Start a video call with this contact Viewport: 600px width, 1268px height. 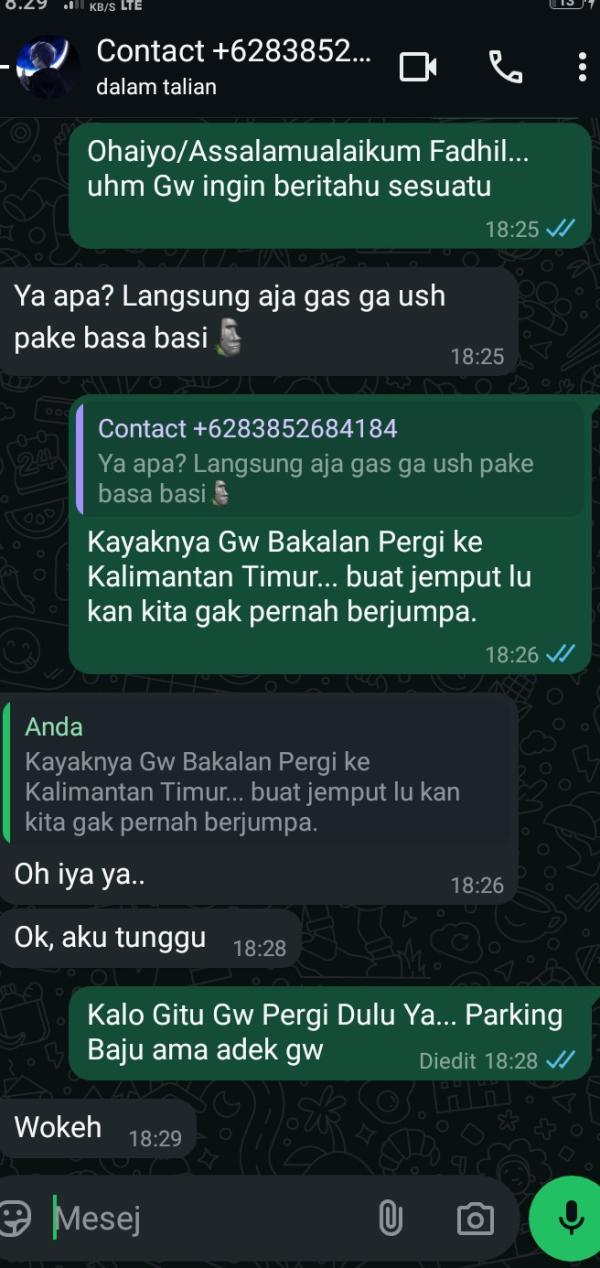(x=418, y=67)
